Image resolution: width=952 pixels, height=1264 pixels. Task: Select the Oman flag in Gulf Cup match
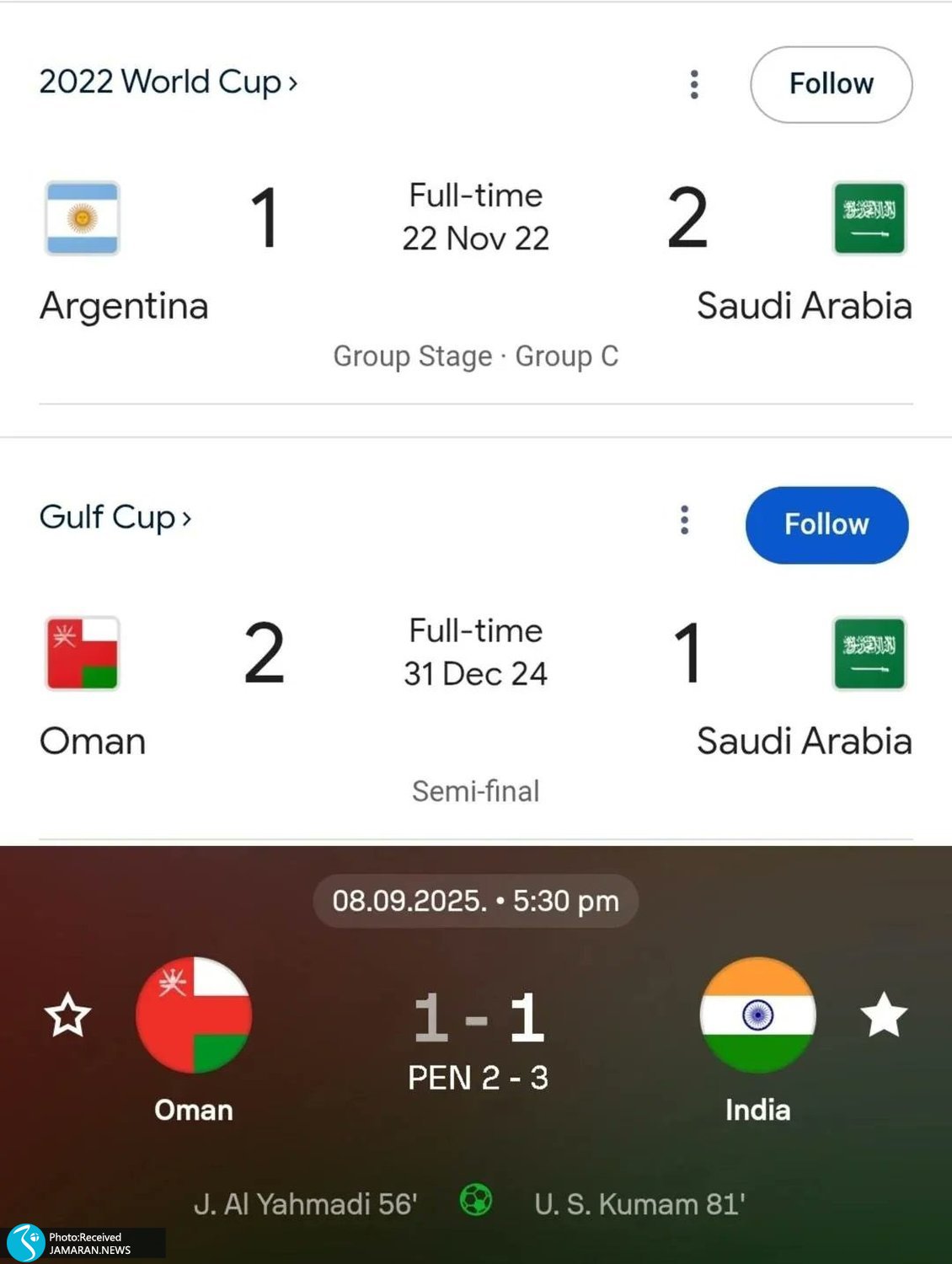(80, 653)
